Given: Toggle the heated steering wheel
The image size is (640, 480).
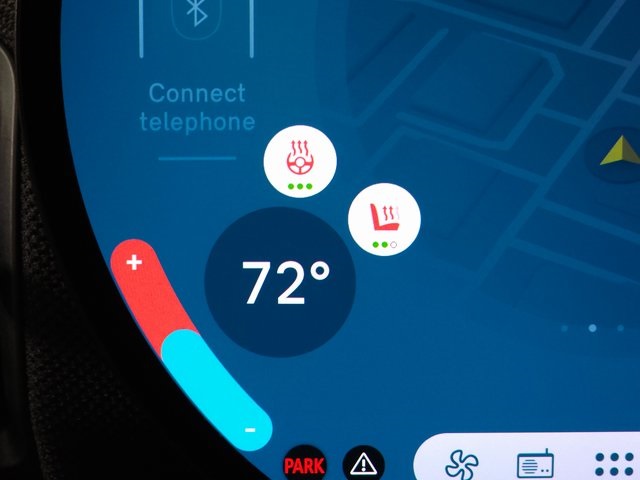Looking at the screenshot, I should click(300, 162).
